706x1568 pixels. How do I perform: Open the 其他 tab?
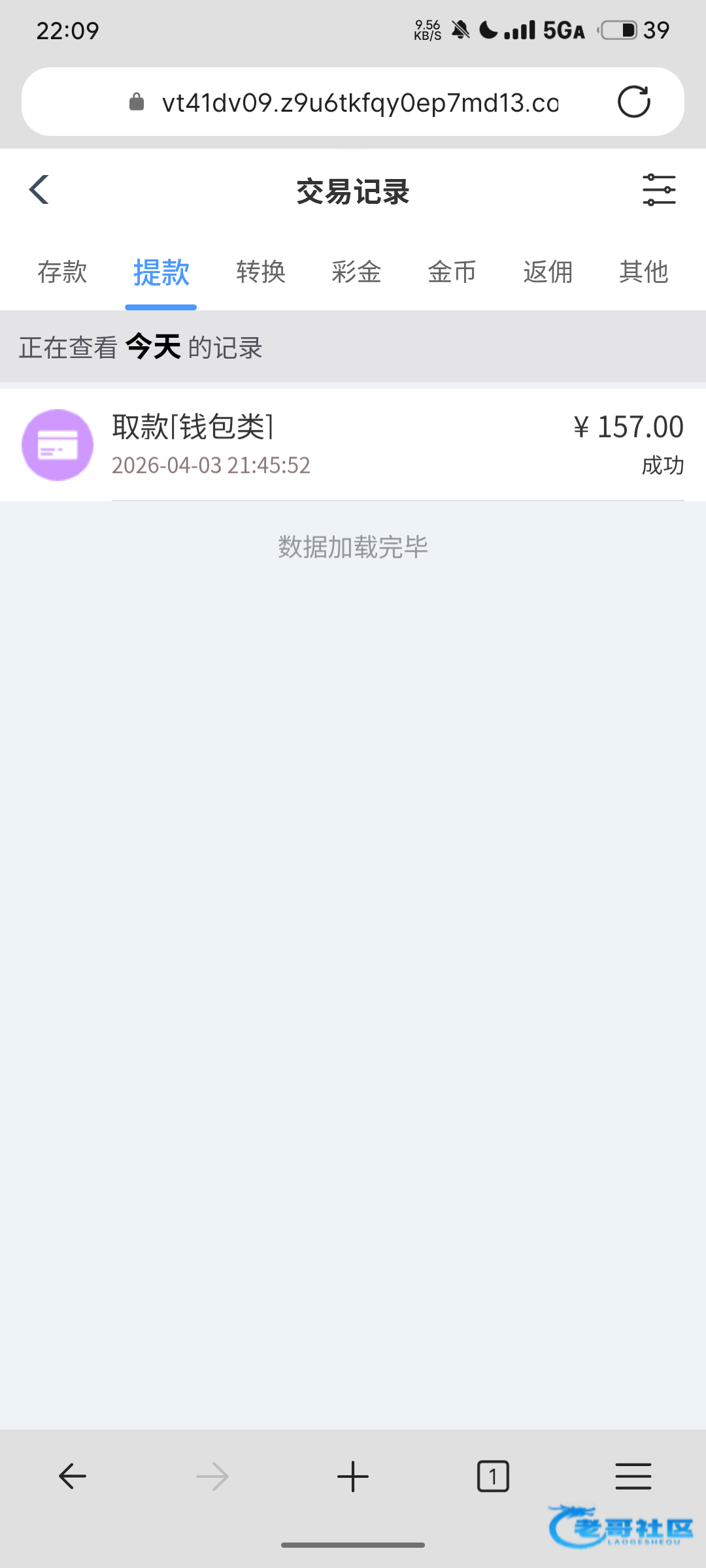[643, 272]
